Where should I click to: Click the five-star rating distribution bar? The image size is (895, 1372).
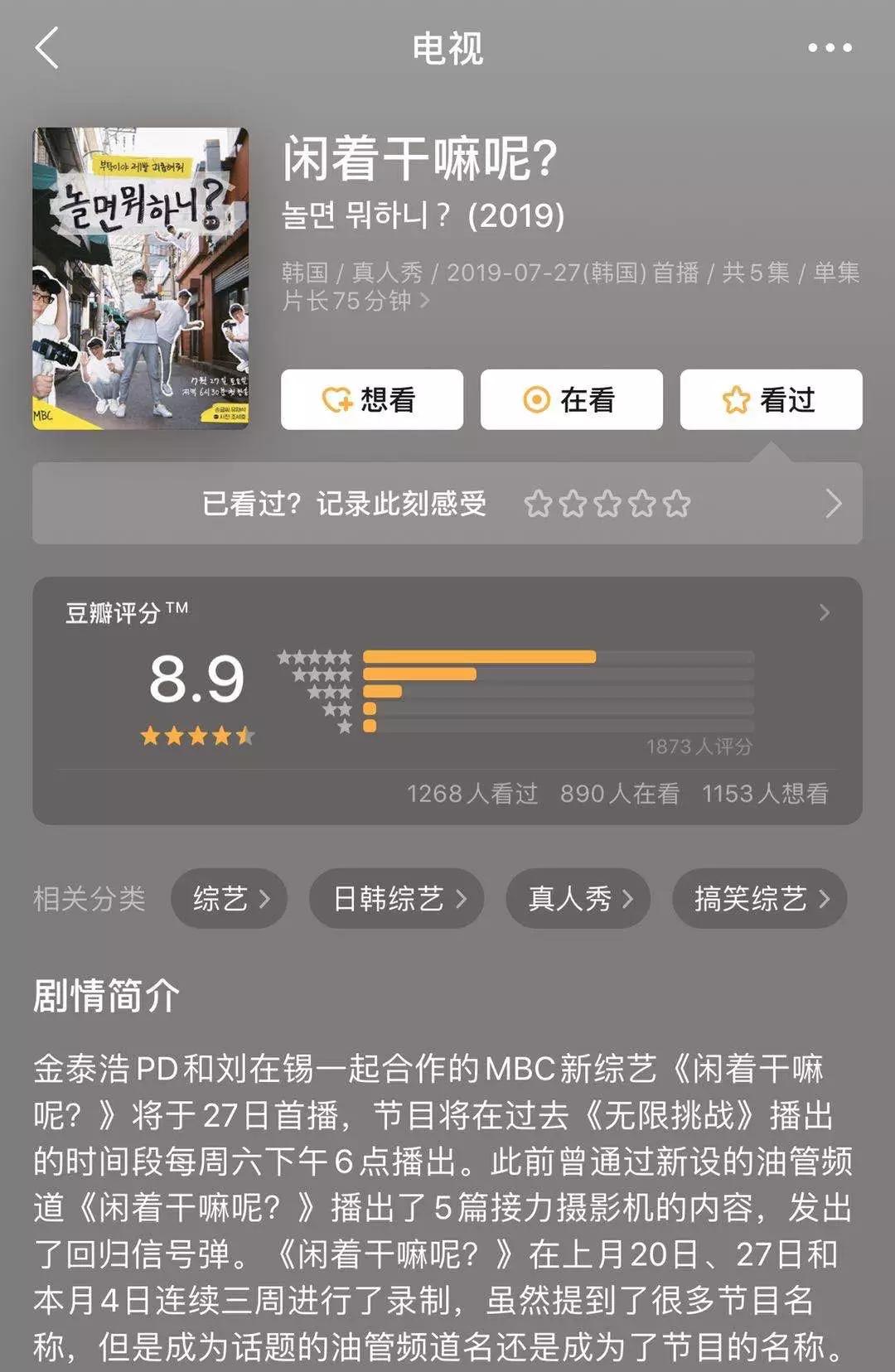point(479,656)
